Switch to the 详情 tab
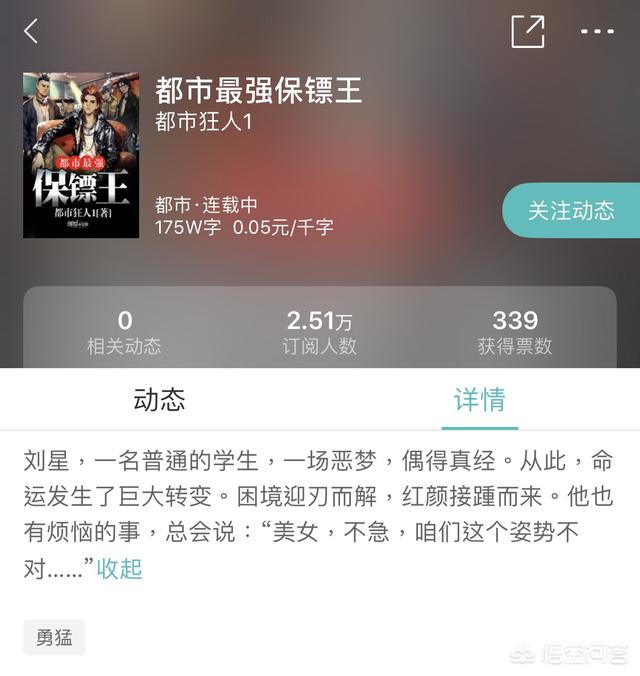The image size is (640, 676). point(480,400)
